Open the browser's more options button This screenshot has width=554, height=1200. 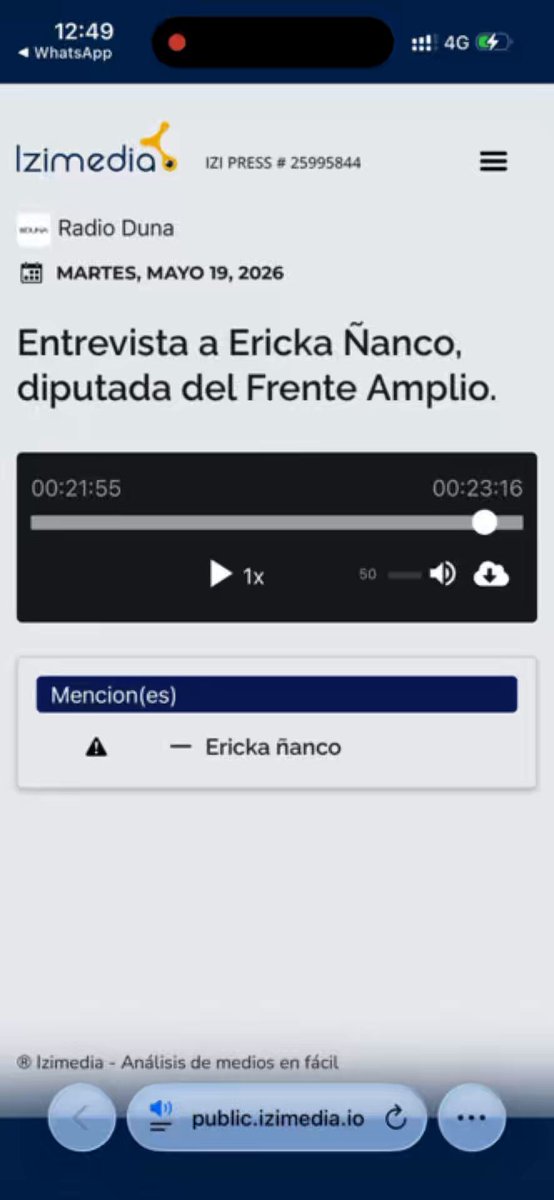[471, 1118]
